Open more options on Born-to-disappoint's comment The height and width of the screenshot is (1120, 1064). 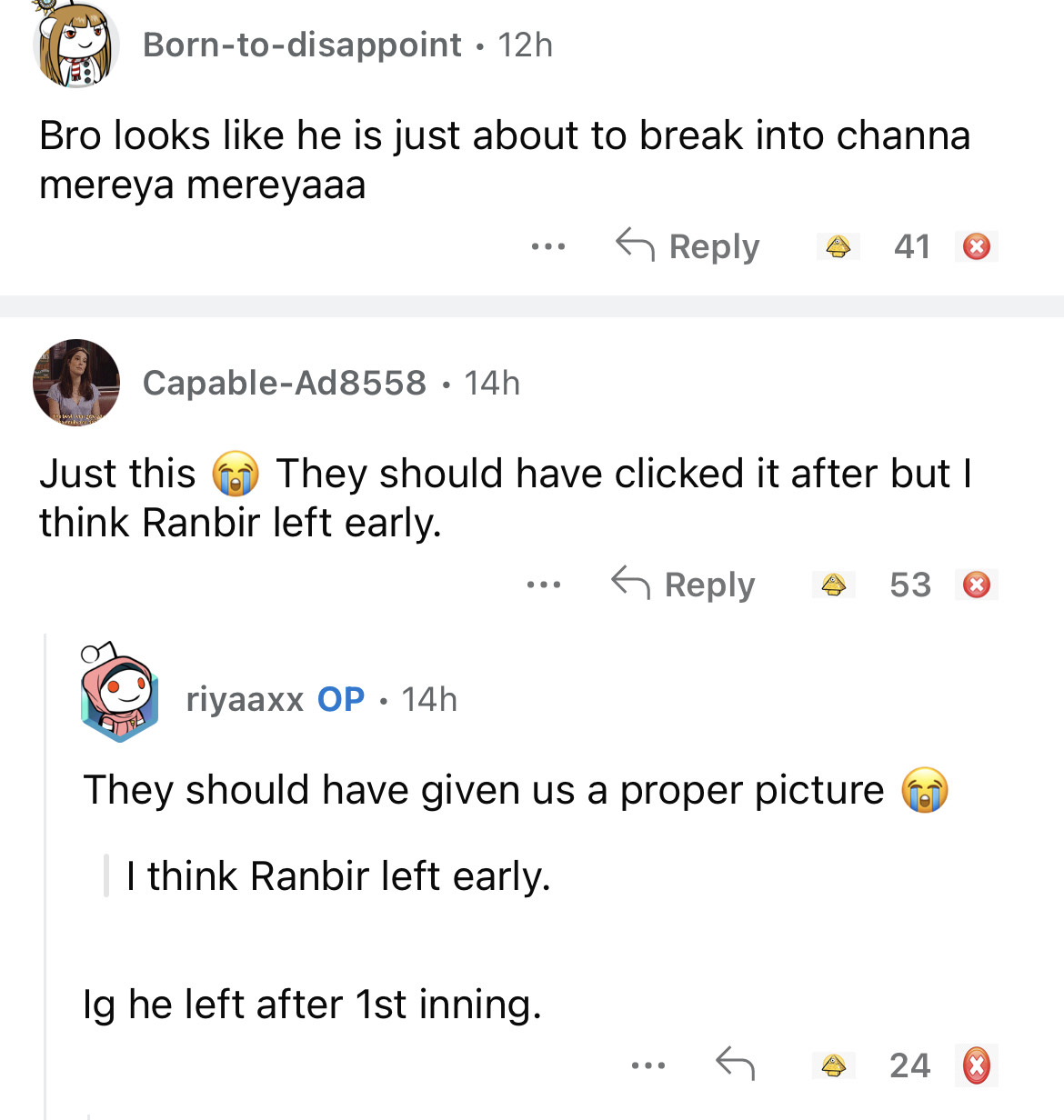tap(548, 246)
